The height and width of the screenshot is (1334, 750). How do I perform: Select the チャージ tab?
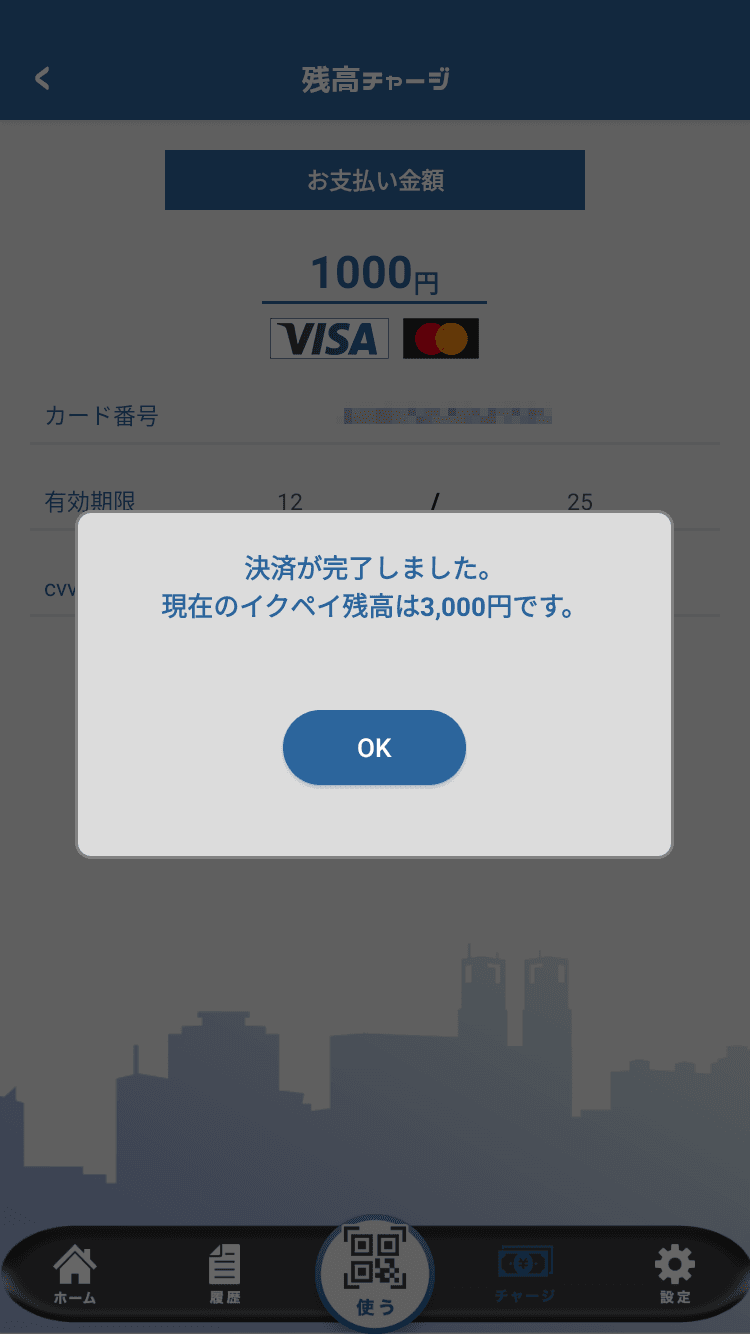[x=525, y=1275]
